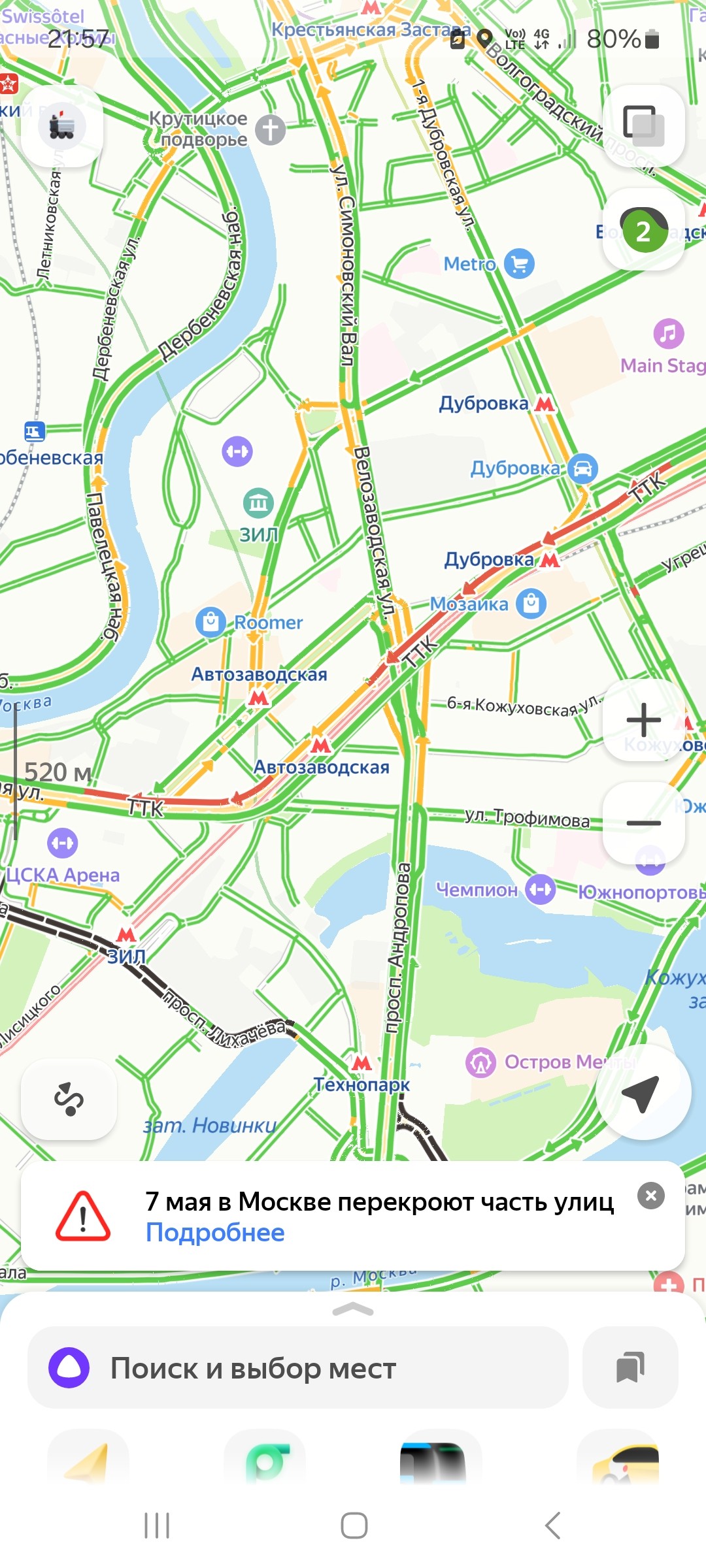Dismiss the 7 мая street closure banner
Image resolution: width=706 pixels, height=1568 pixels.
coord(651,1196)
